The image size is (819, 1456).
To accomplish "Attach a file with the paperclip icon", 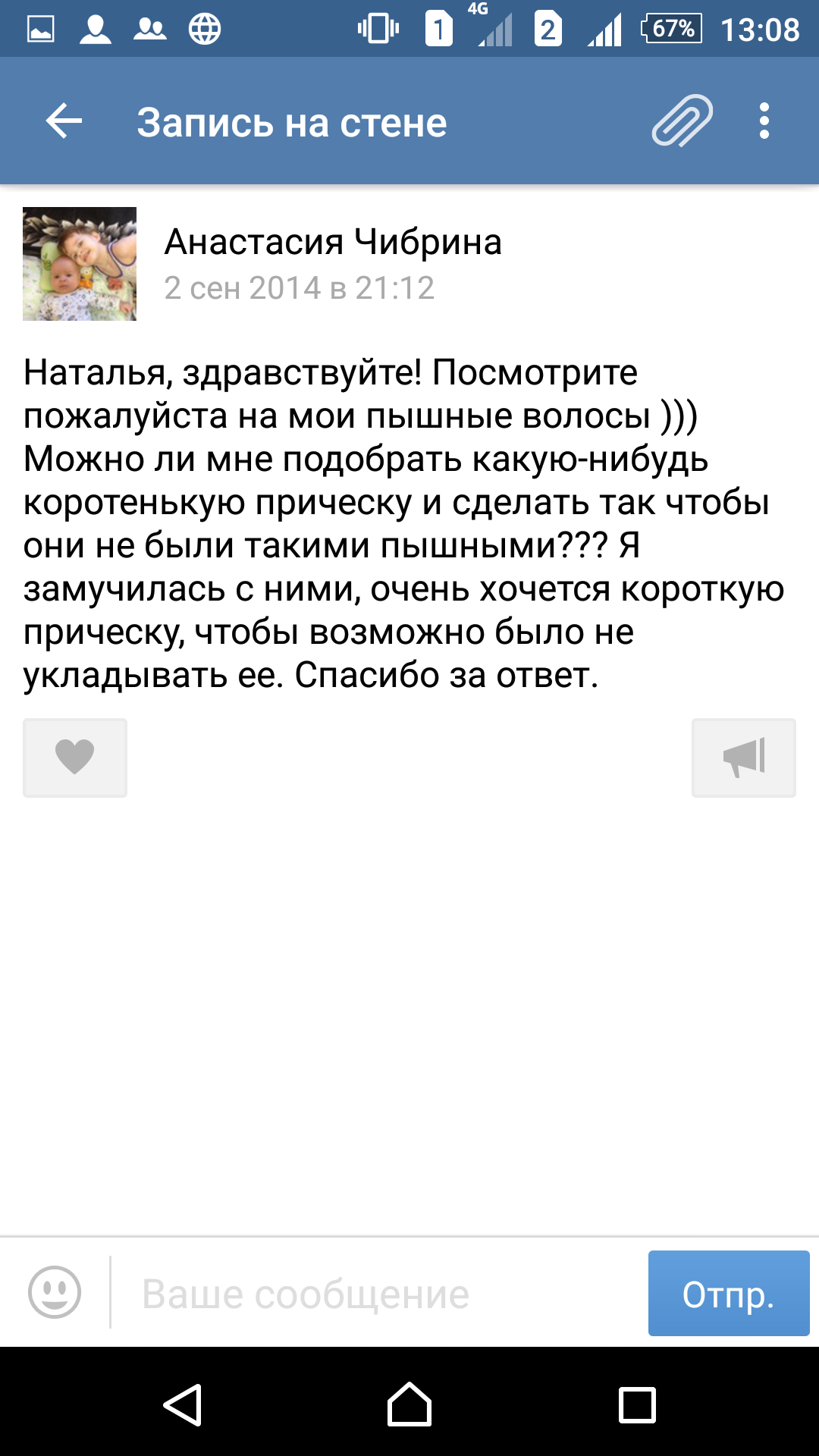I will (682, 121).
